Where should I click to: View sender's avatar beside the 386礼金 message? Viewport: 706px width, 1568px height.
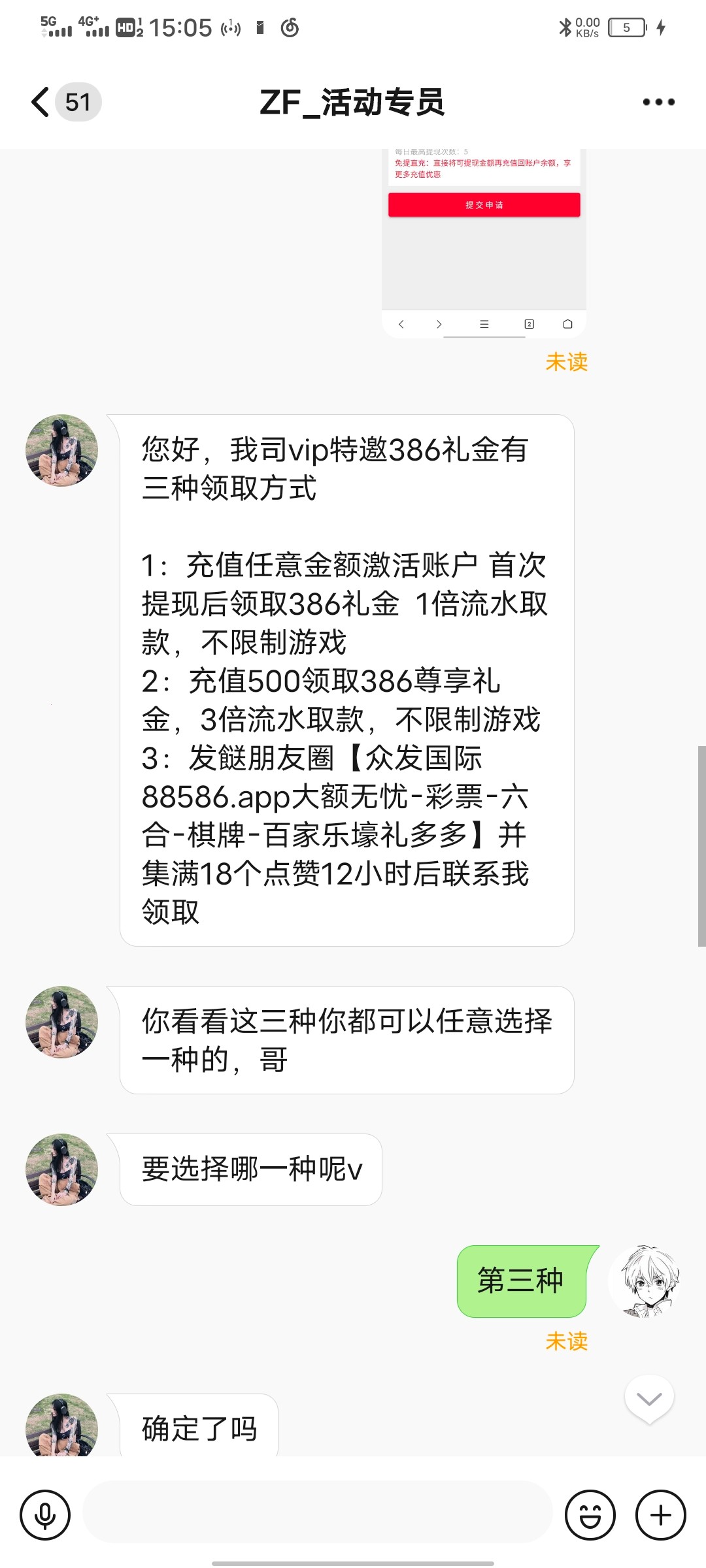pos(61,450)
